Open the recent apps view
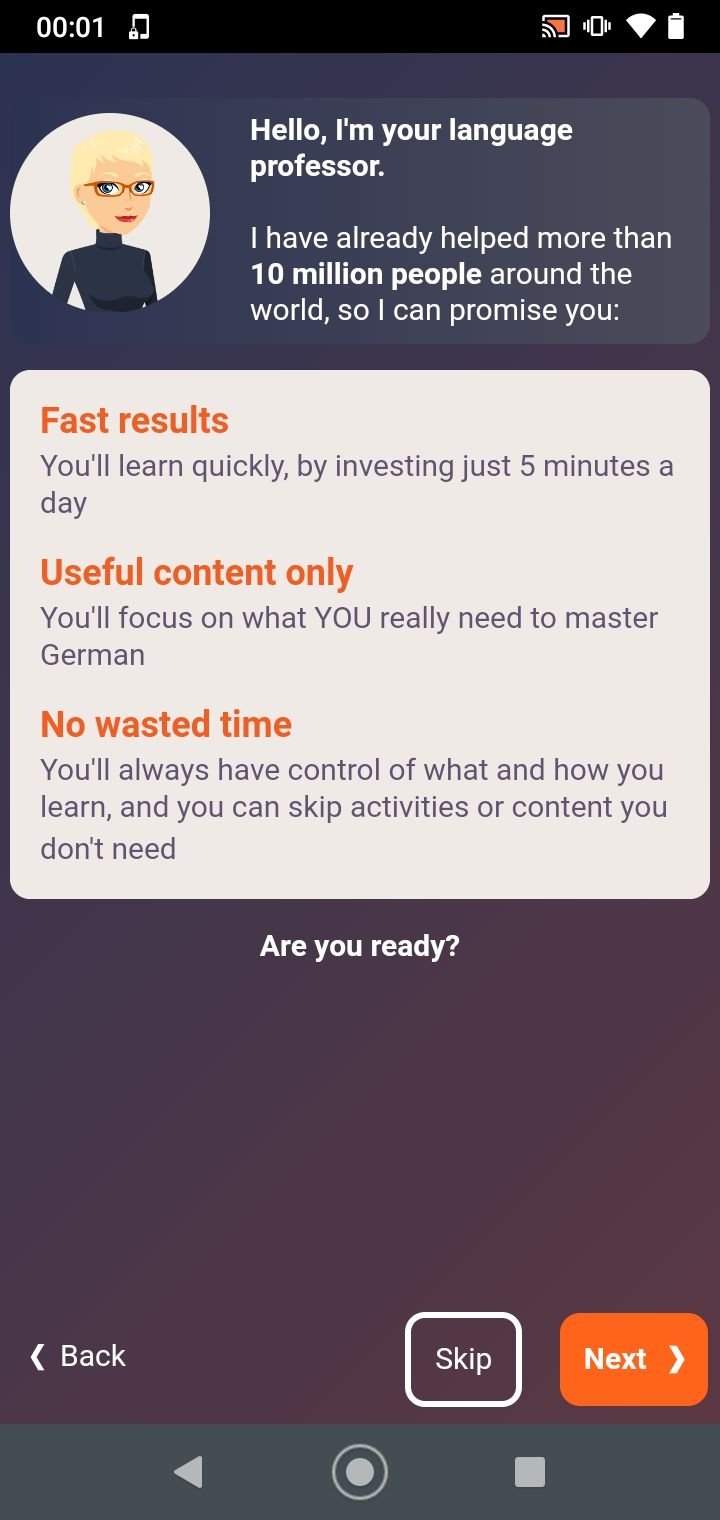Viewport: 720px width, 1520px height. pyautogui.click(x=530, y=1471)
